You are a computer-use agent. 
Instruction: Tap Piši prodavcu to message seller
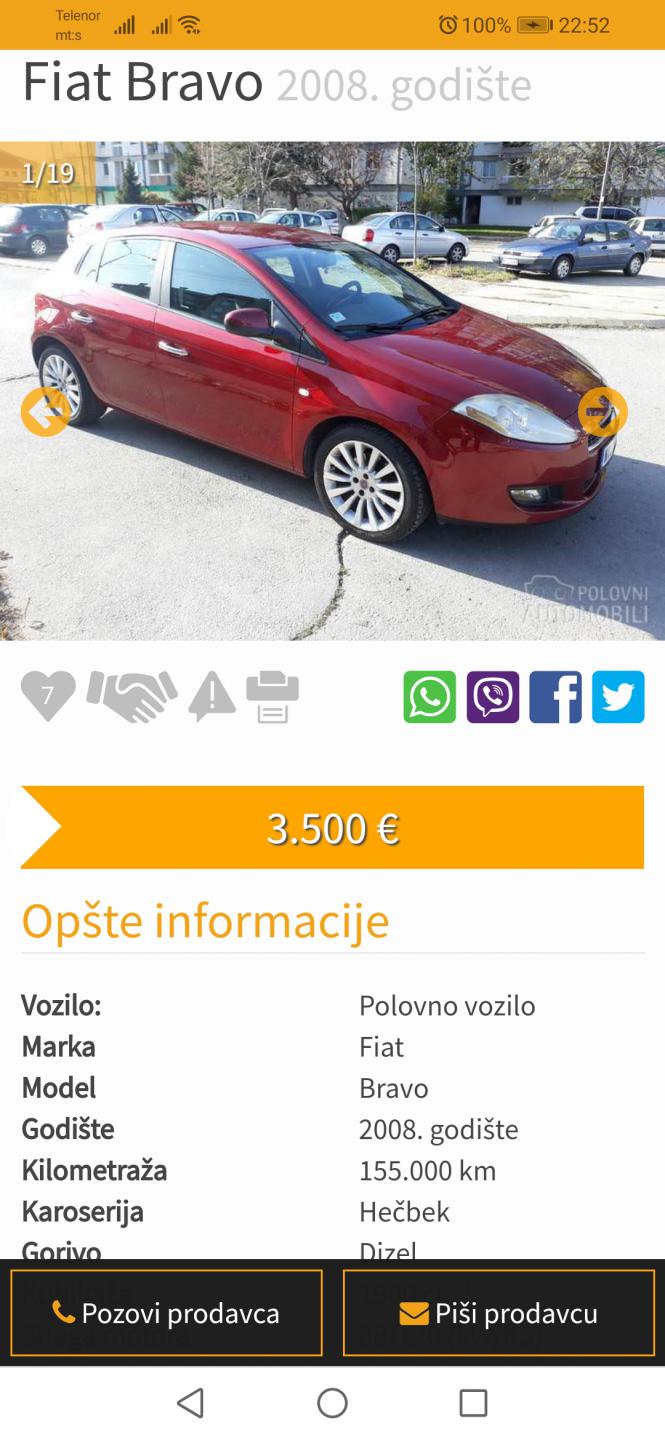click(x=499, y=1313)
